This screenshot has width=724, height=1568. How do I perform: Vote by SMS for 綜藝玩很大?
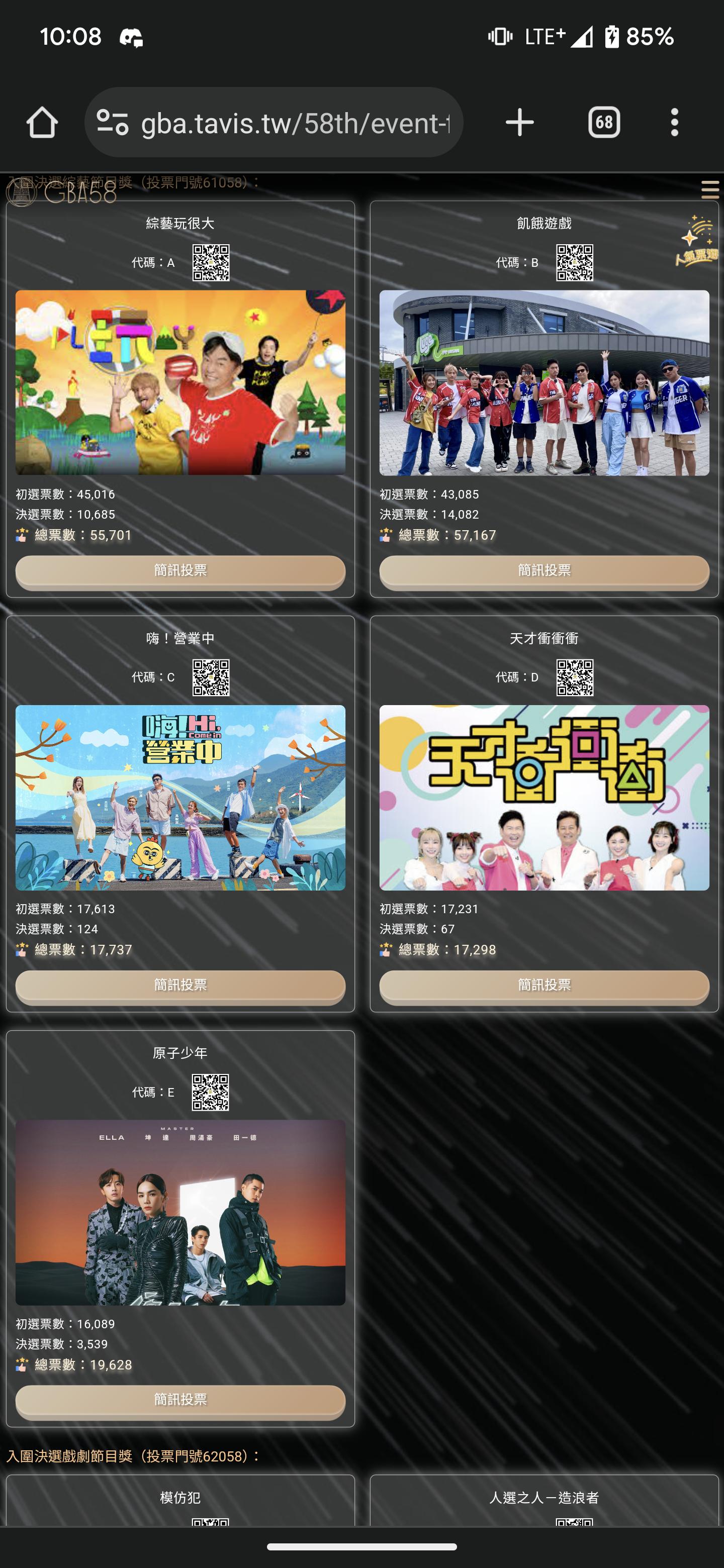coord(180,570)
